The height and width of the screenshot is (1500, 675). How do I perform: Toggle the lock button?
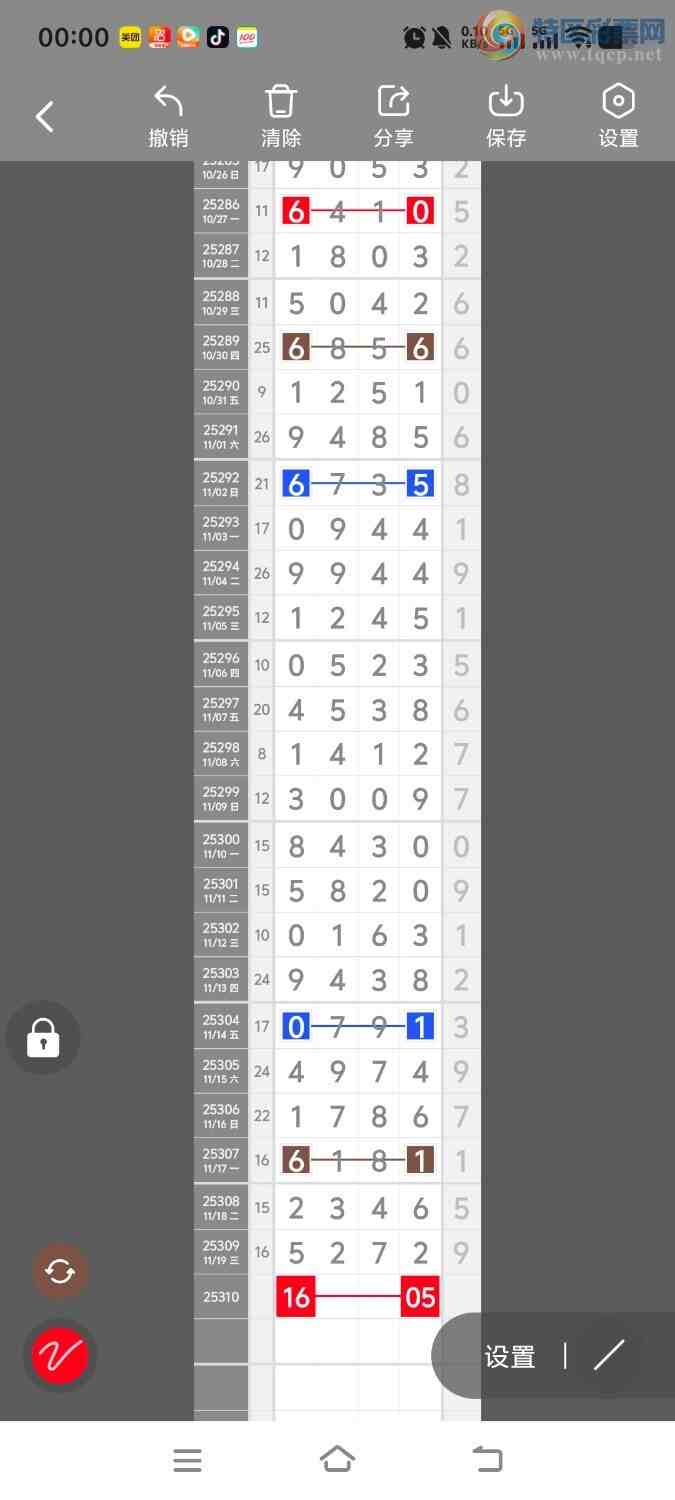pos(43,1038)
